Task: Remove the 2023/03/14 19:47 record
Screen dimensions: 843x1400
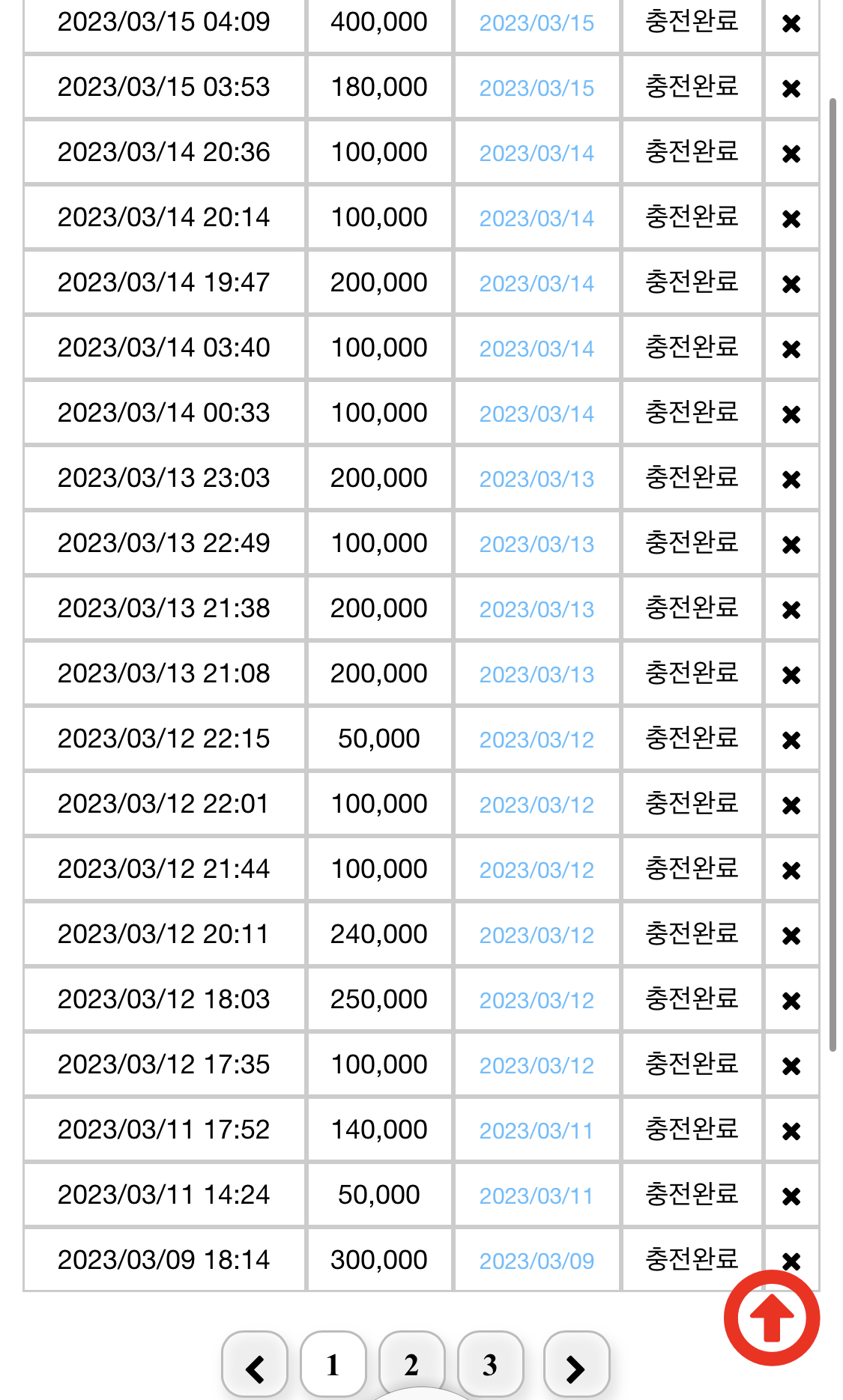Action: [x=791, y=285]
